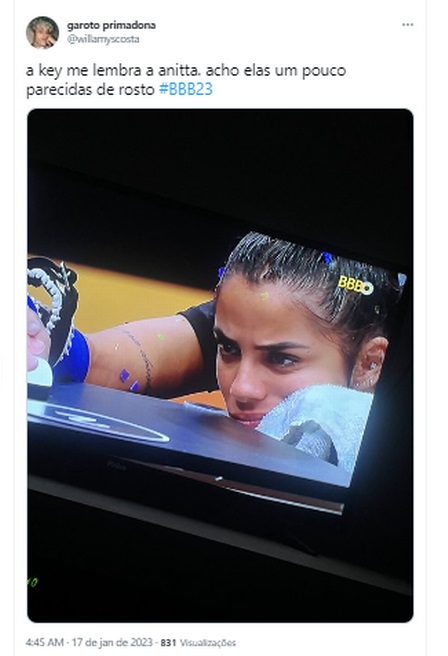448x656 pixels.
Task: Open garoto primadona's profile picture
Action: click(x=42, y=32)
